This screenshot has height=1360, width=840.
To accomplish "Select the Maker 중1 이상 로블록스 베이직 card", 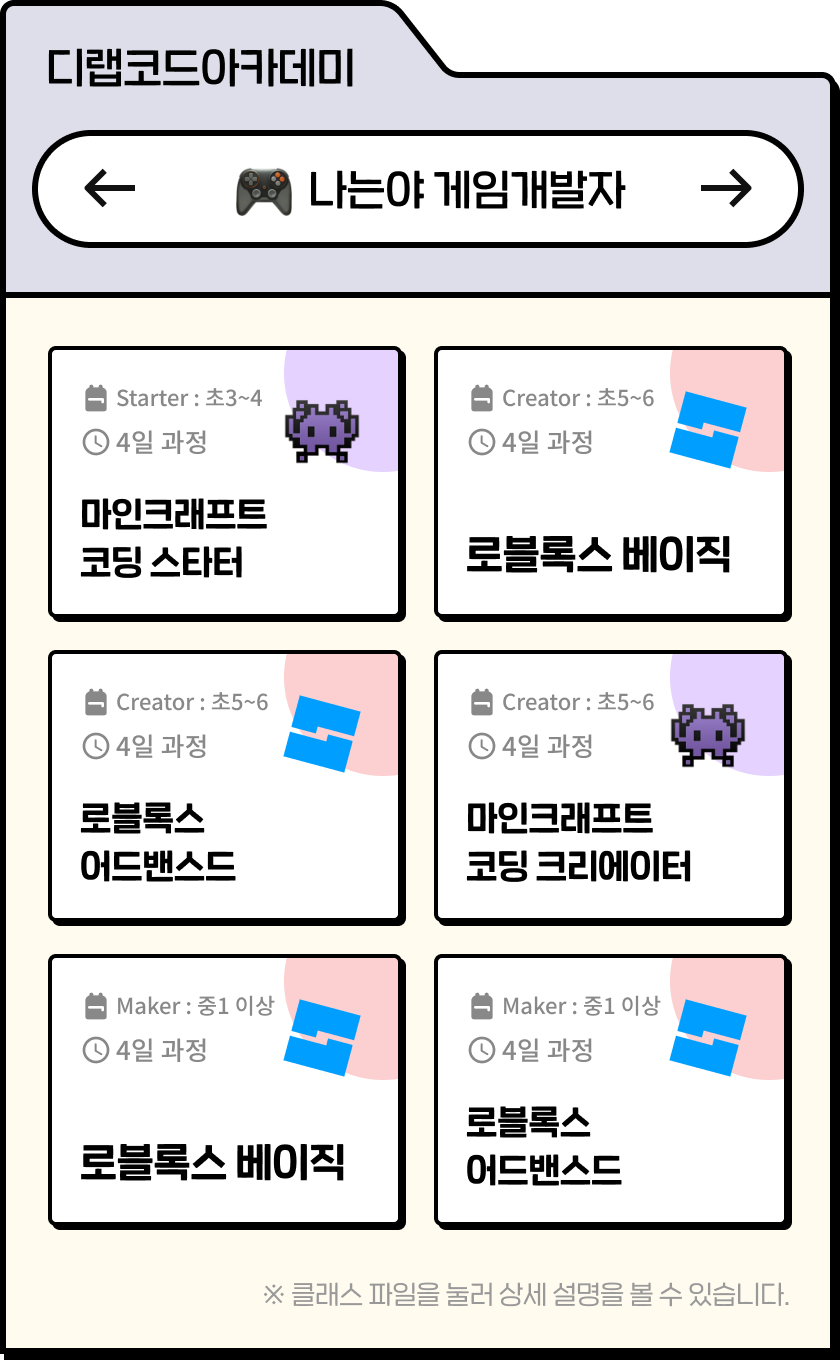I will (225, 1090).
